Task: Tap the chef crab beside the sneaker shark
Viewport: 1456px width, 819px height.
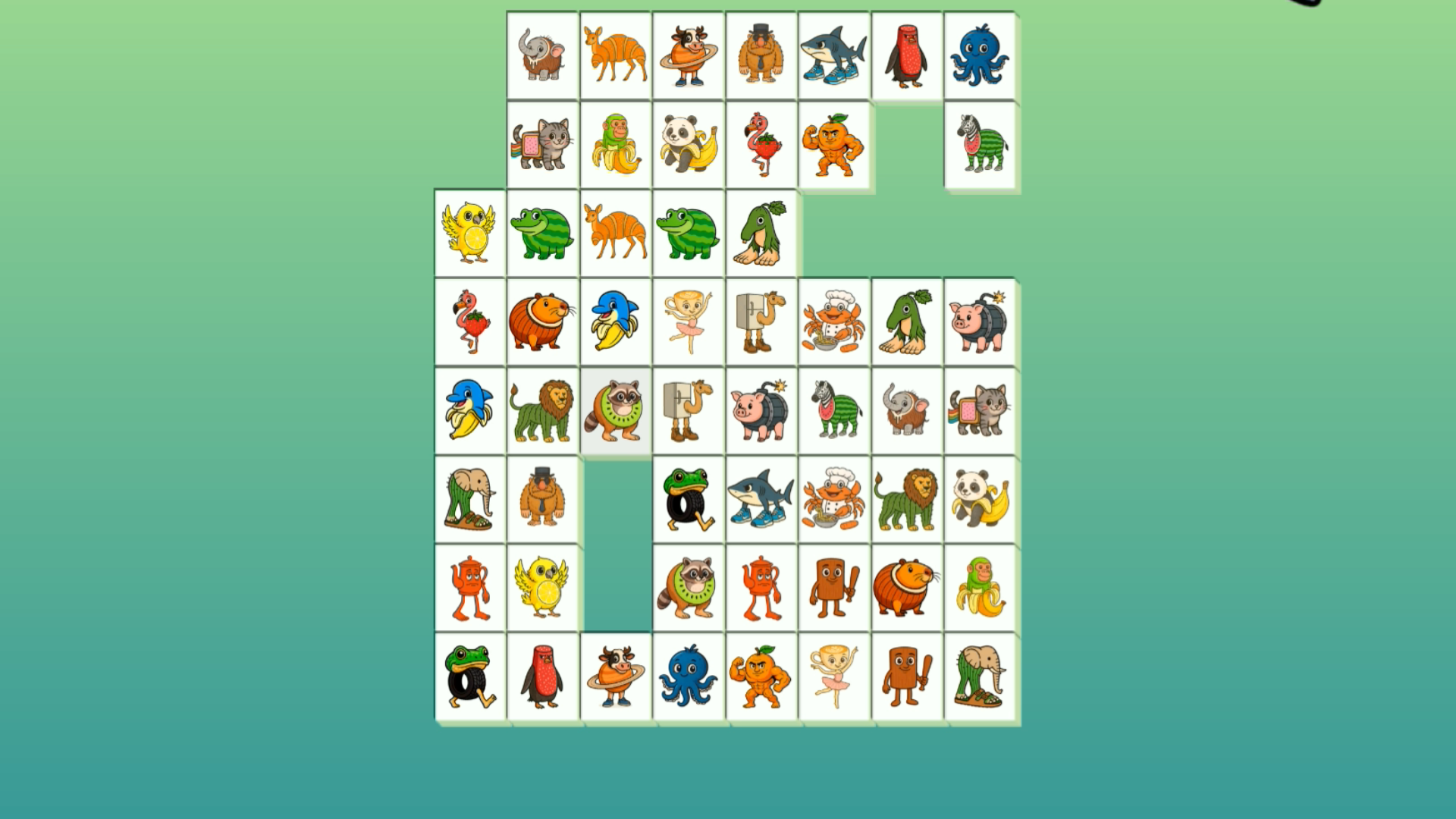Action: point(833,499)
